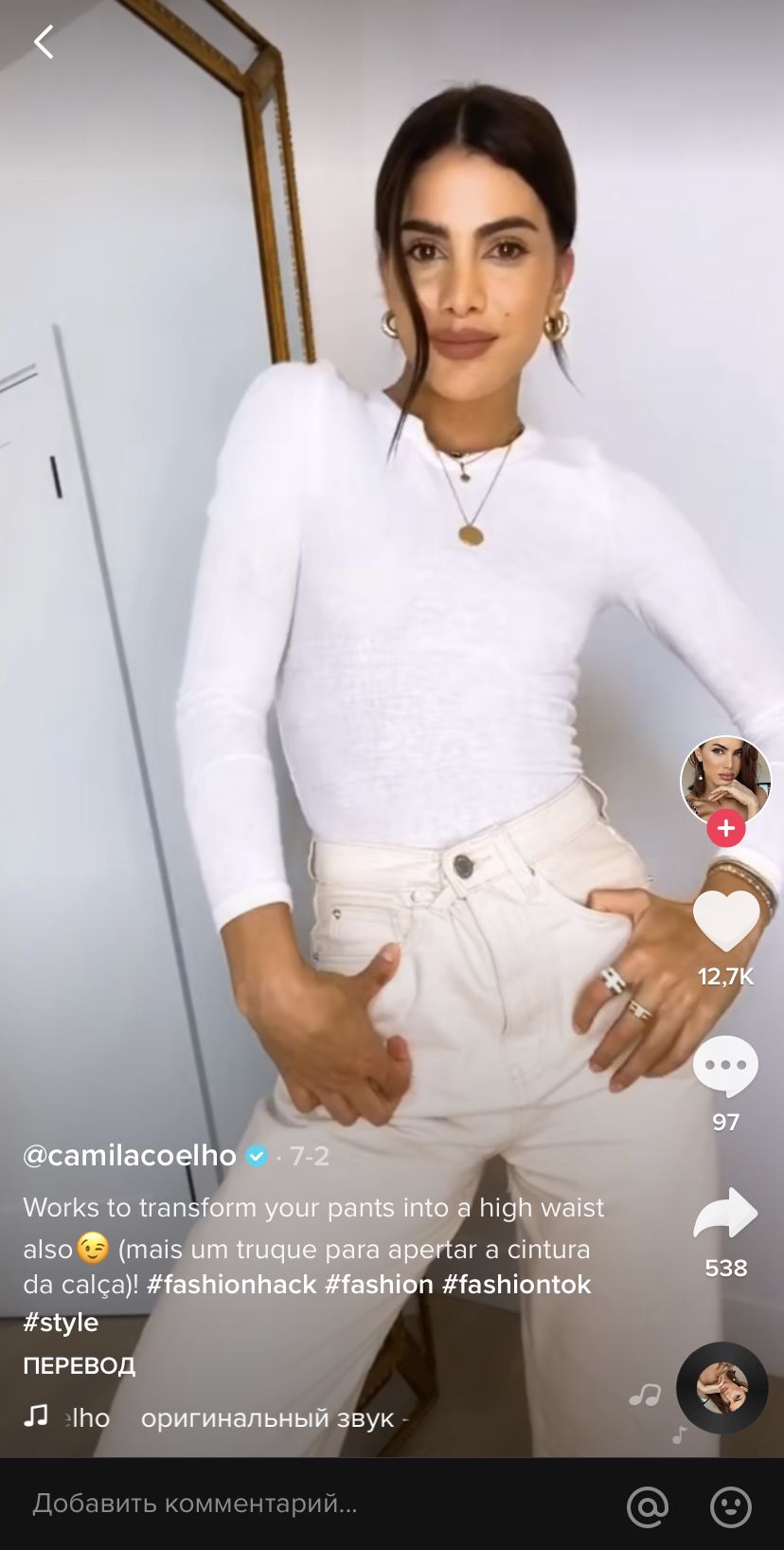
Task: Open the оригинальный звук sound link
Action: click(x=267, y=1418)
